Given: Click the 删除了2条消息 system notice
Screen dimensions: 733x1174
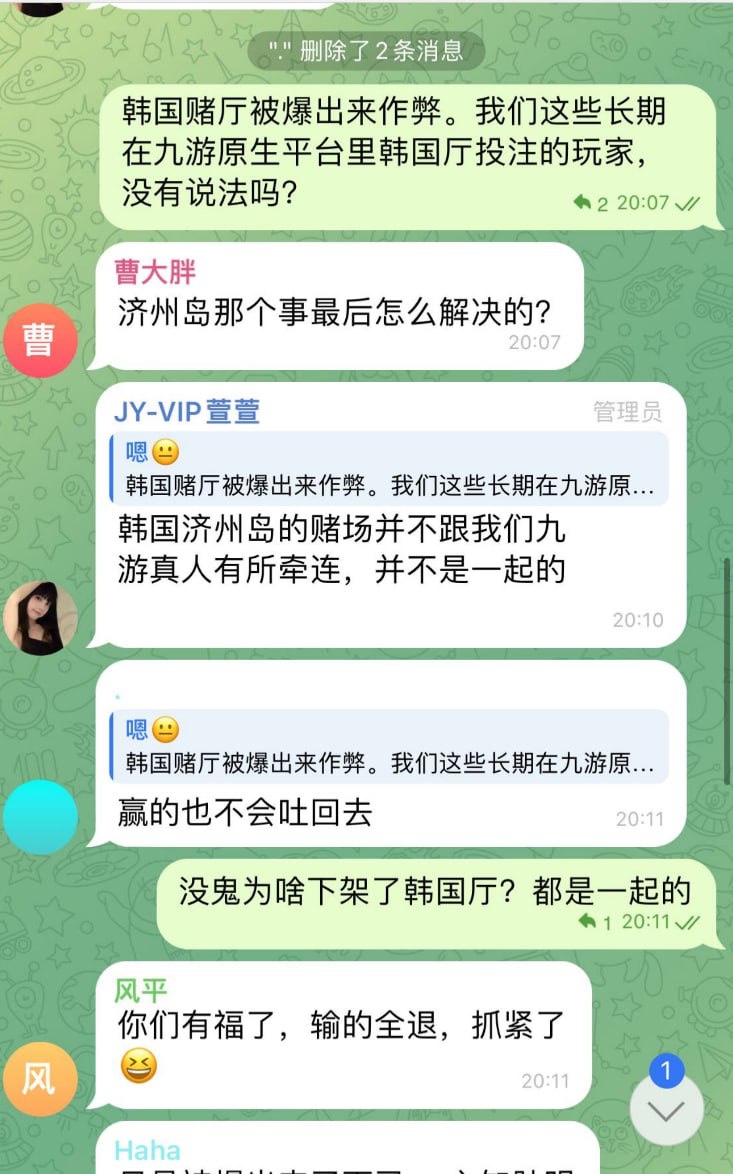Looking at the screenshot, I should 366,51.
